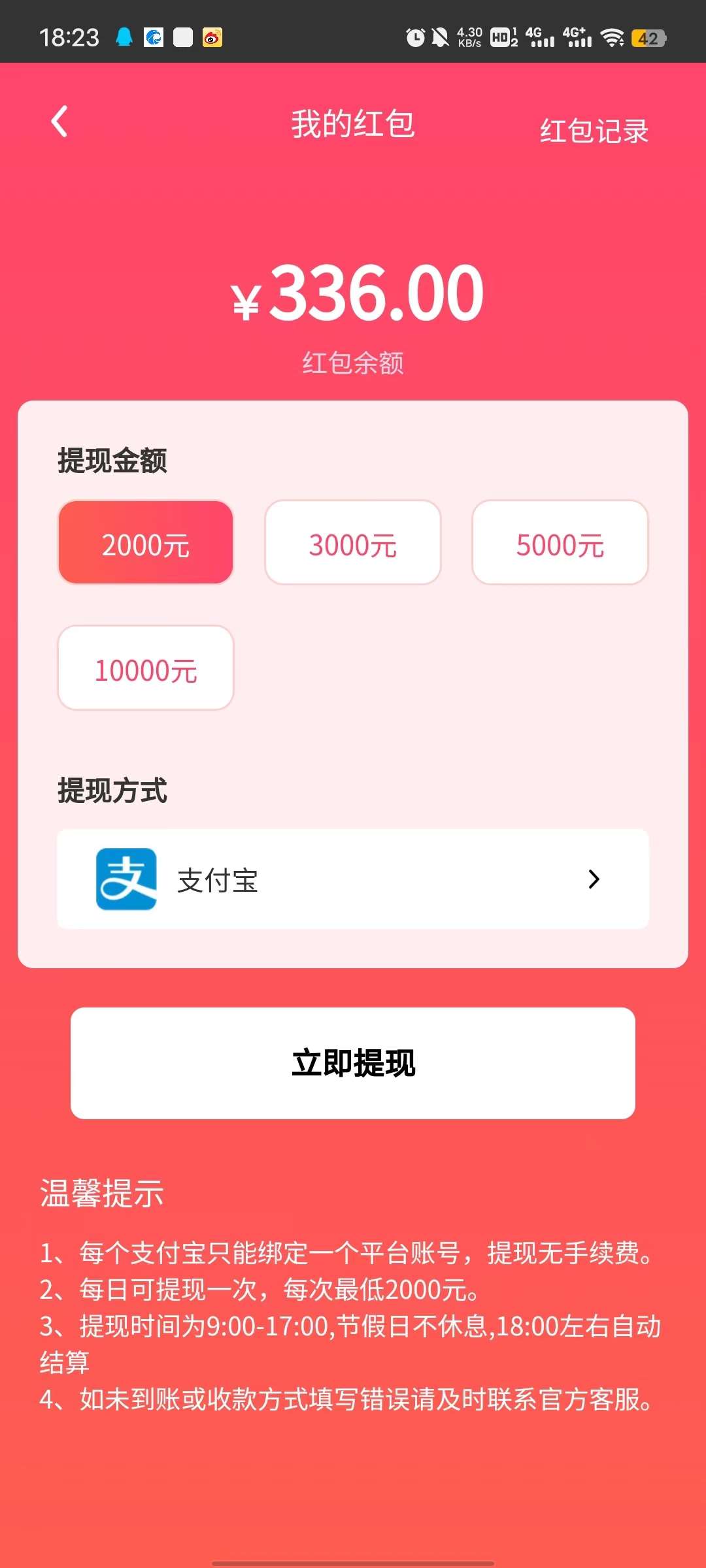Choose the 3000元 withdrawal amount
706x1568 pixels.
point(353,542)
